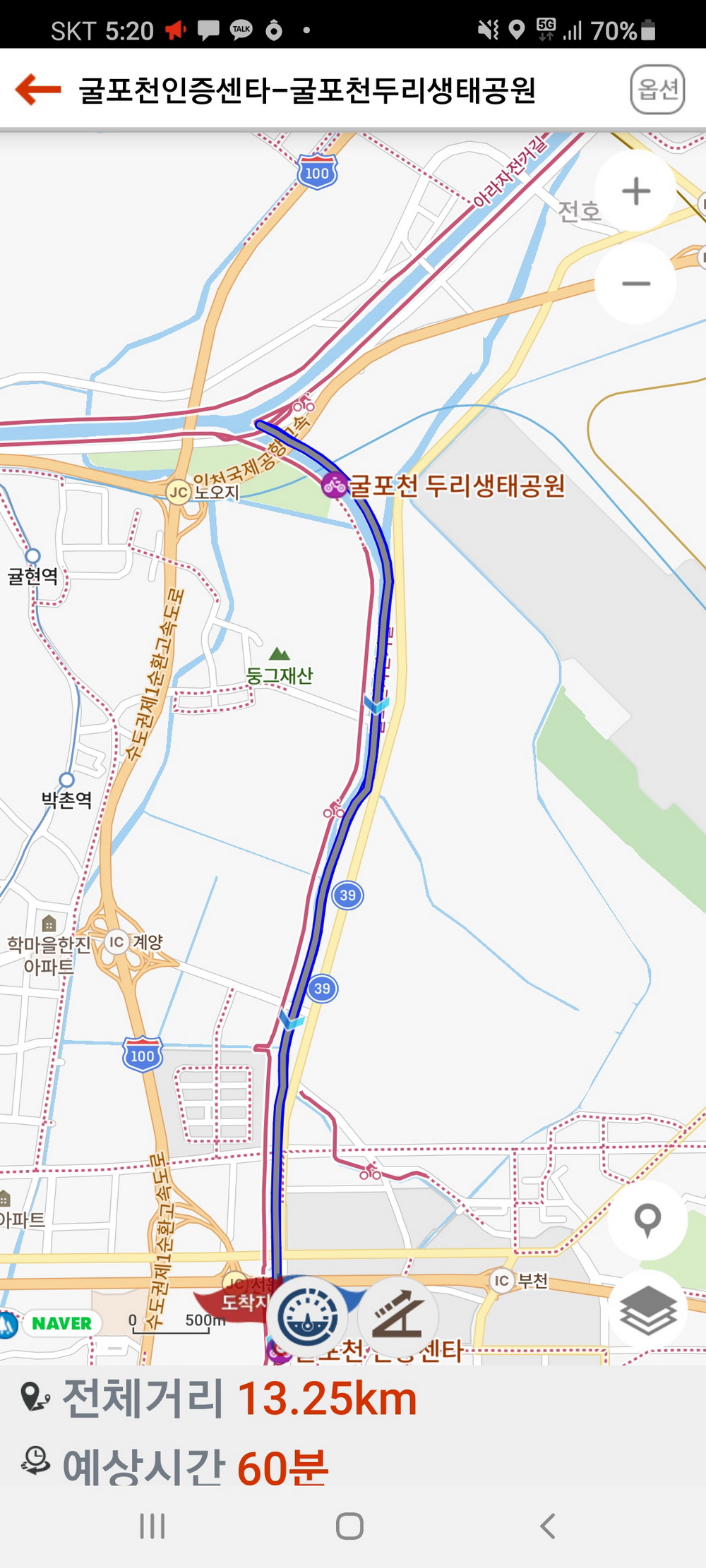Viewport: 706px width, 1568px height.
Task: Open the map layers selector
Action: pyautogui.click(x=647, y=1311)
